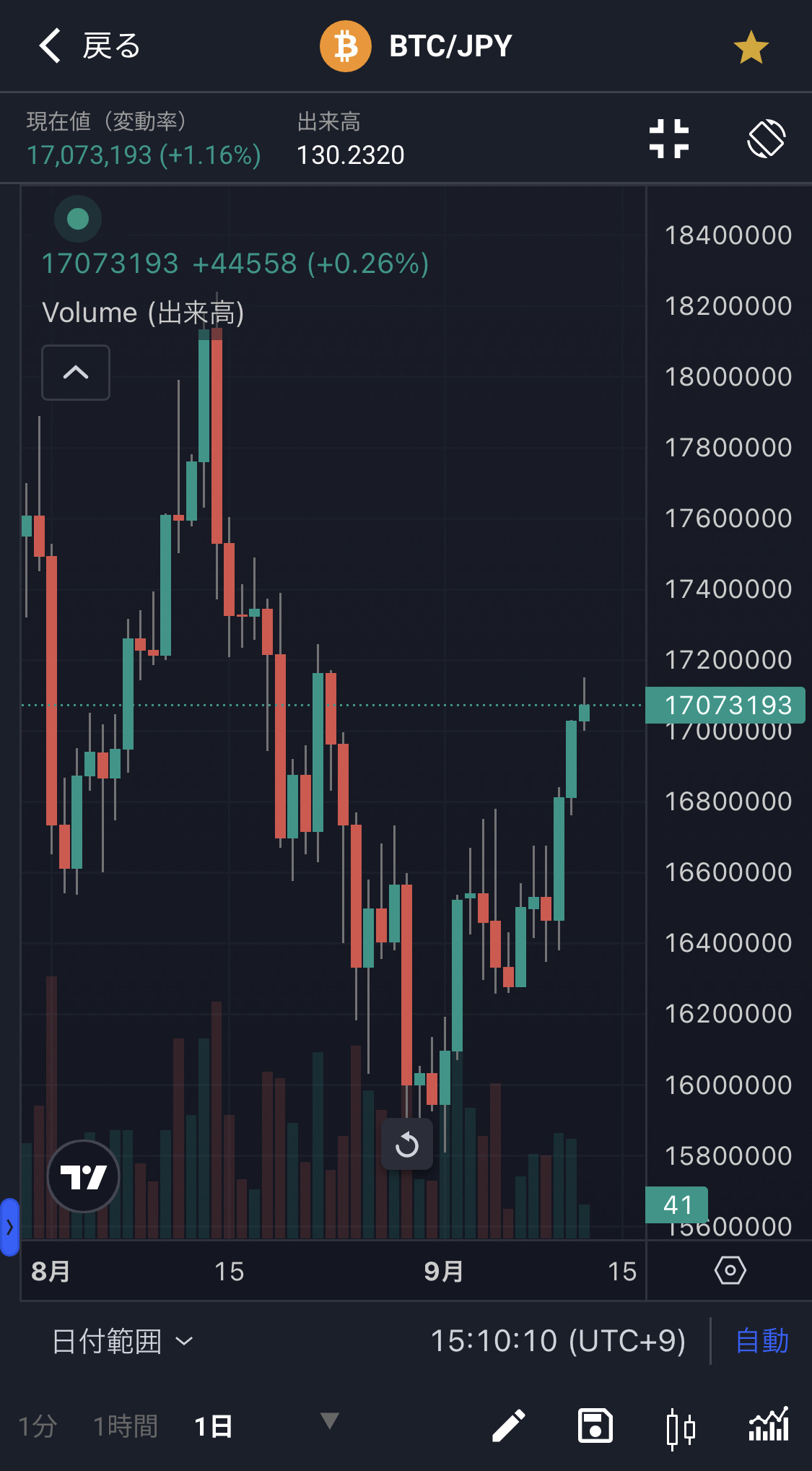Screen dimensions: 812x1471
Task: Expand the blue side panel handle
Action: (x=9, y=1226)
